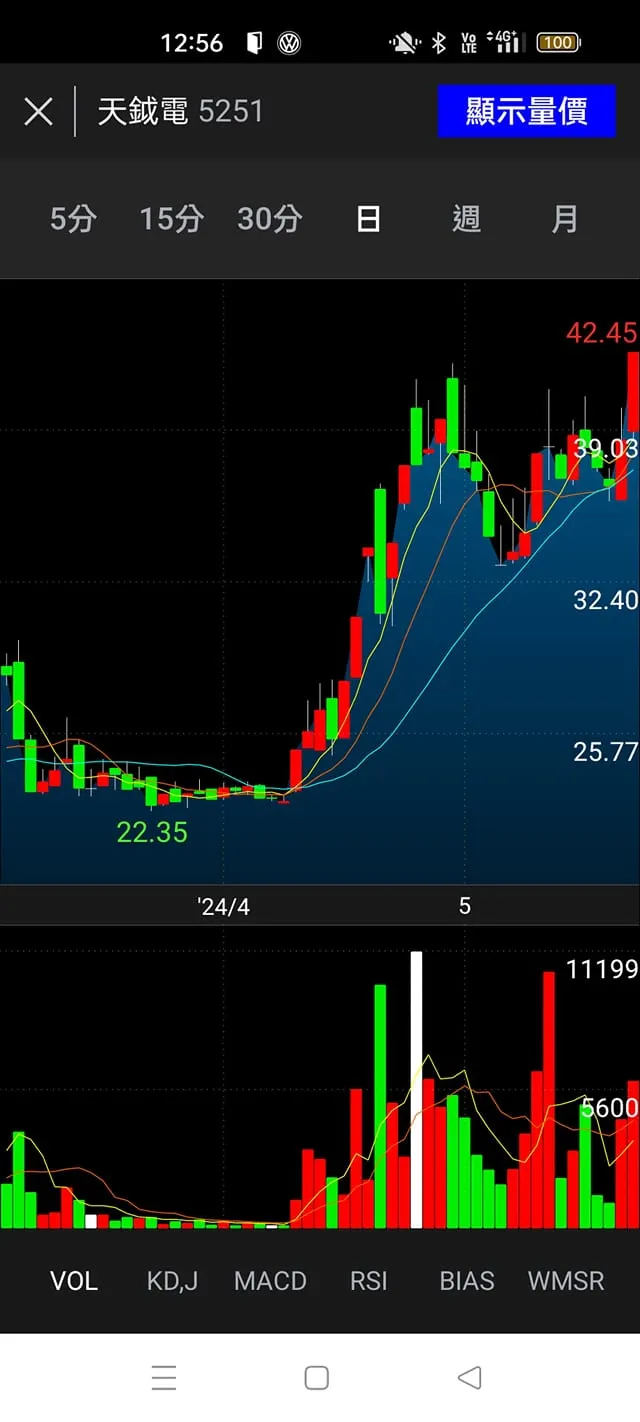
Task: Choose the BIAS indicator
Action: (x=467, y=1281)
